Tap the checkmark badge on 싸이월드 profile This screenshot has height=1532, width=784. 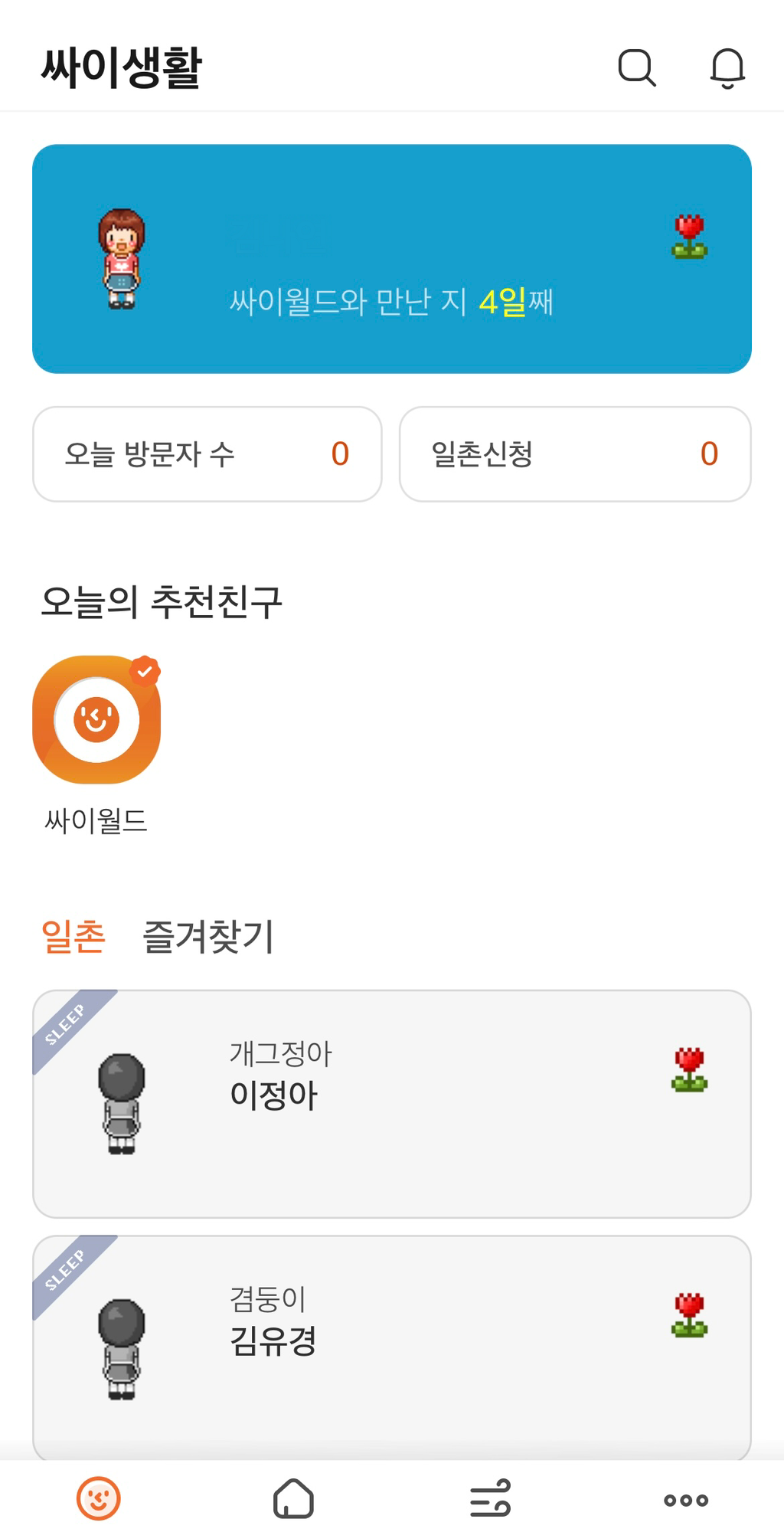point(145,673)
